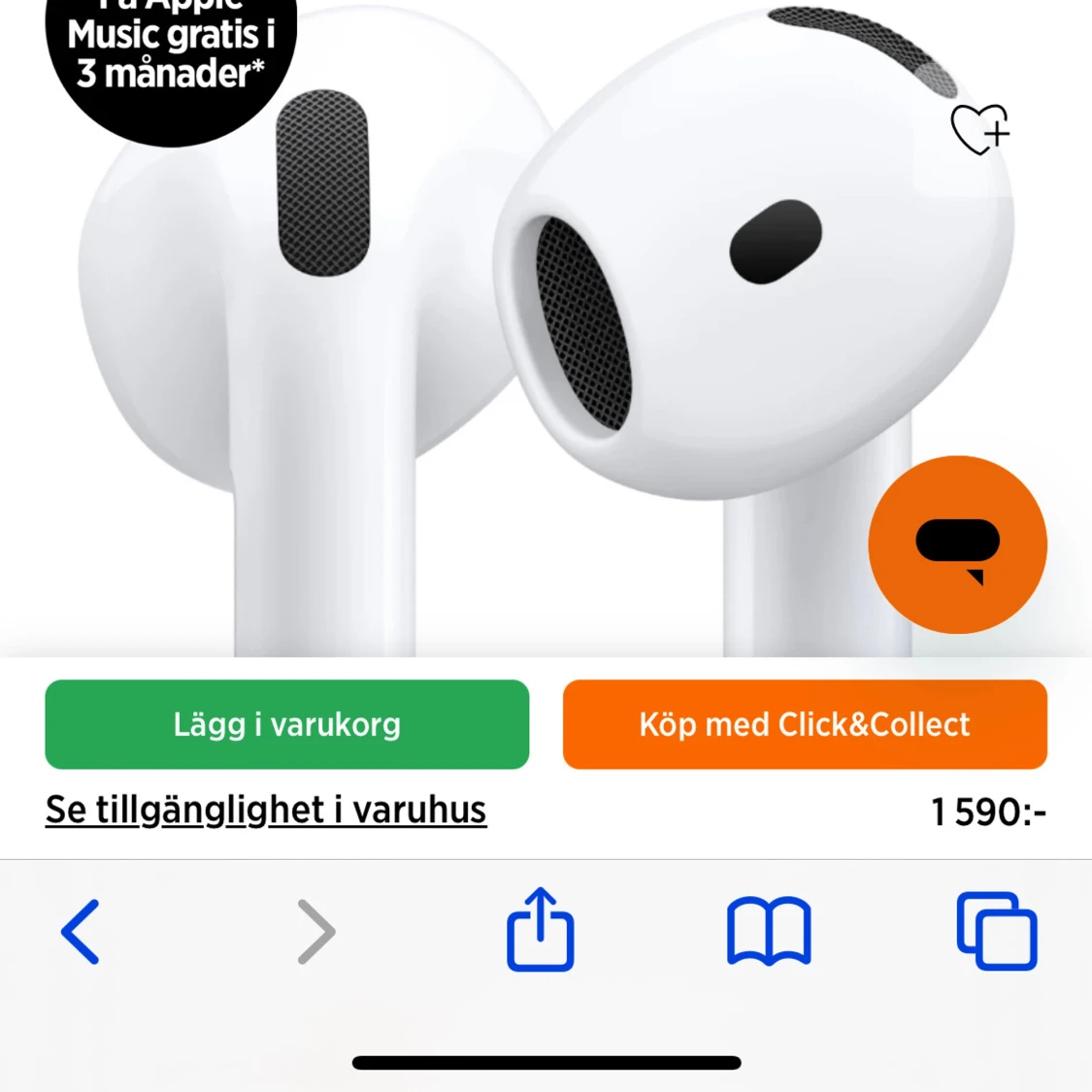The height and width of the screenshot is (1092, 1092).
Task: Go back in Safari
Action: click(81, 932)
